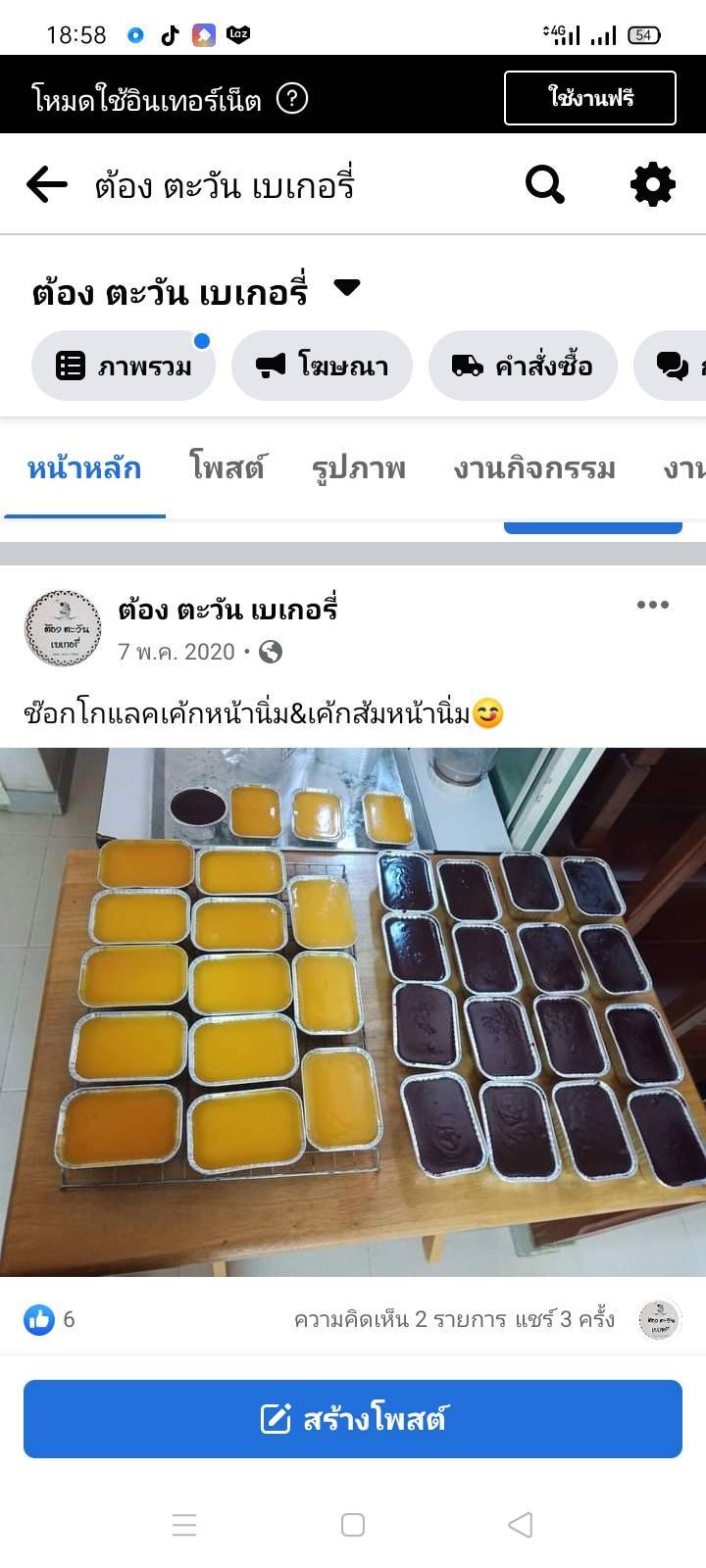Screen dimensions: 706x1568
Task: Open the page avatar on the post
Action: [x=62, y=628]
